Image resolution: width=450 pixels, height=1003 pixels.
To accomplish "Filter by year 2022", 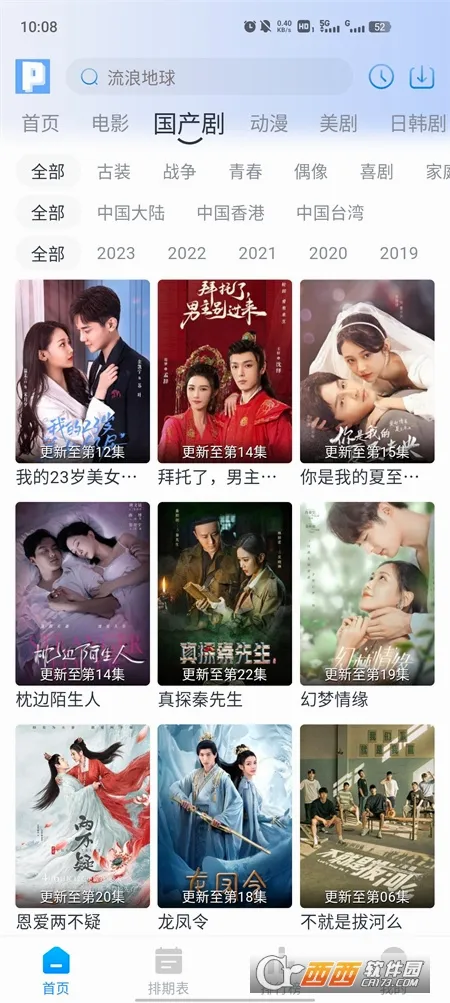I will pyautogui.click(x=187, y=253).
